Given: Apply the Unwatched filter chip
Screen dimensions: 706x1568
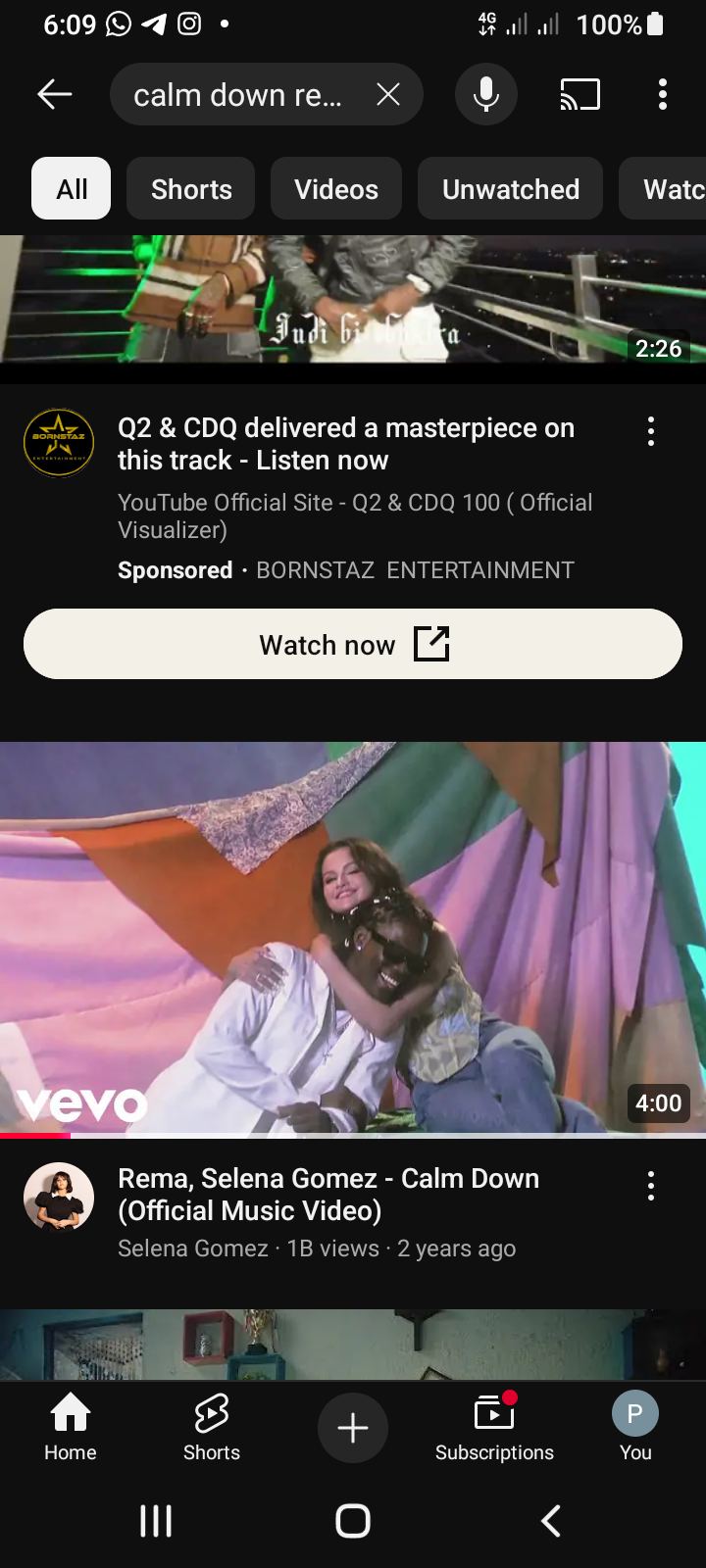Looking at the screenshot, I should click(x=510, y=188).
